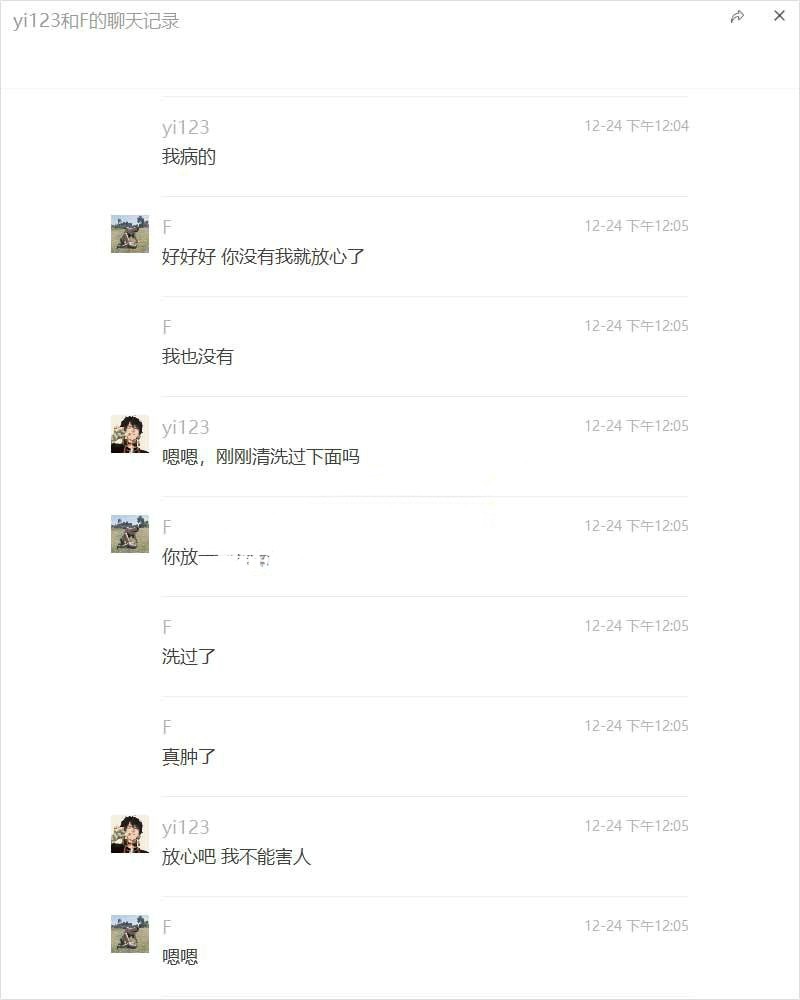Image resolution: width=800 pixels, height=1000 pixels.
Task: Share this chat record via forward arrow
Action: (737, 16)
